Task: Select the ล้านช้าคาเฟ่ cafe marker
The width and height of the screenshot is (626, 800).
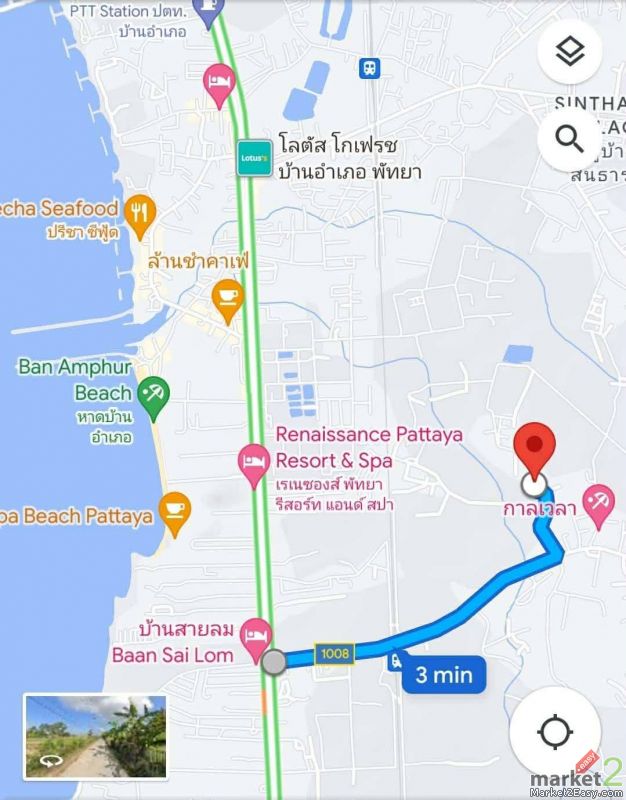Action: coord(228,297)
